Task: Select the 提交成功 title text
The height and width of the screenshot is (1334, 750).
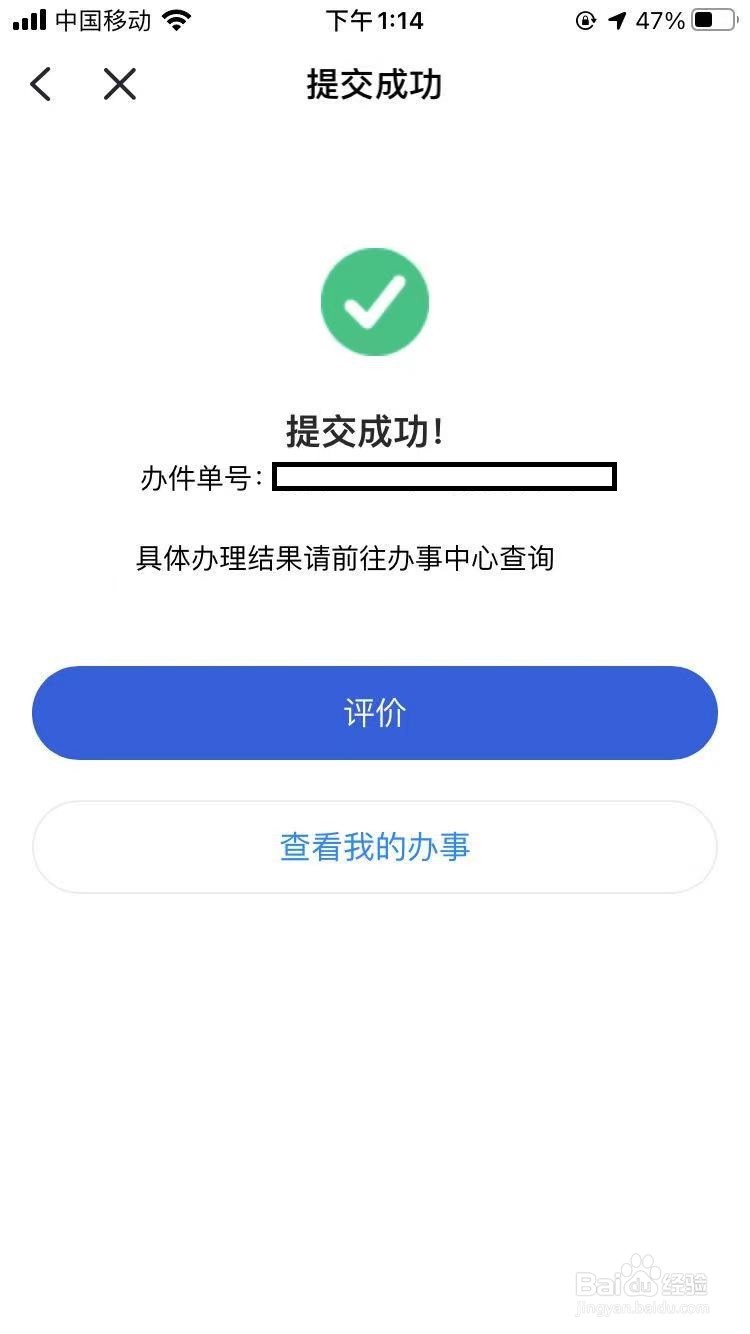Action: coord(373,86)
